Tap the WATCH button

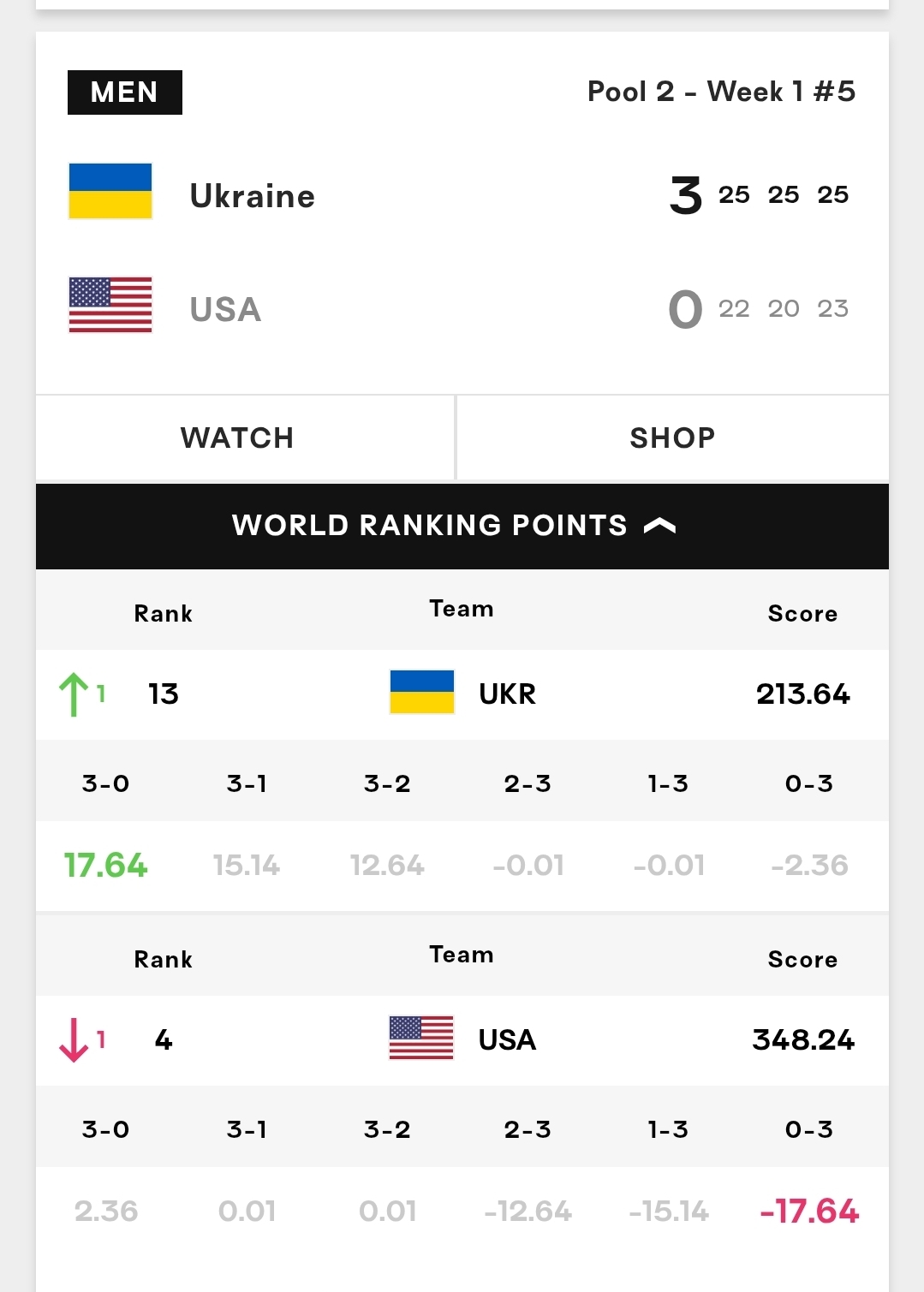click(x=237, y=438)
